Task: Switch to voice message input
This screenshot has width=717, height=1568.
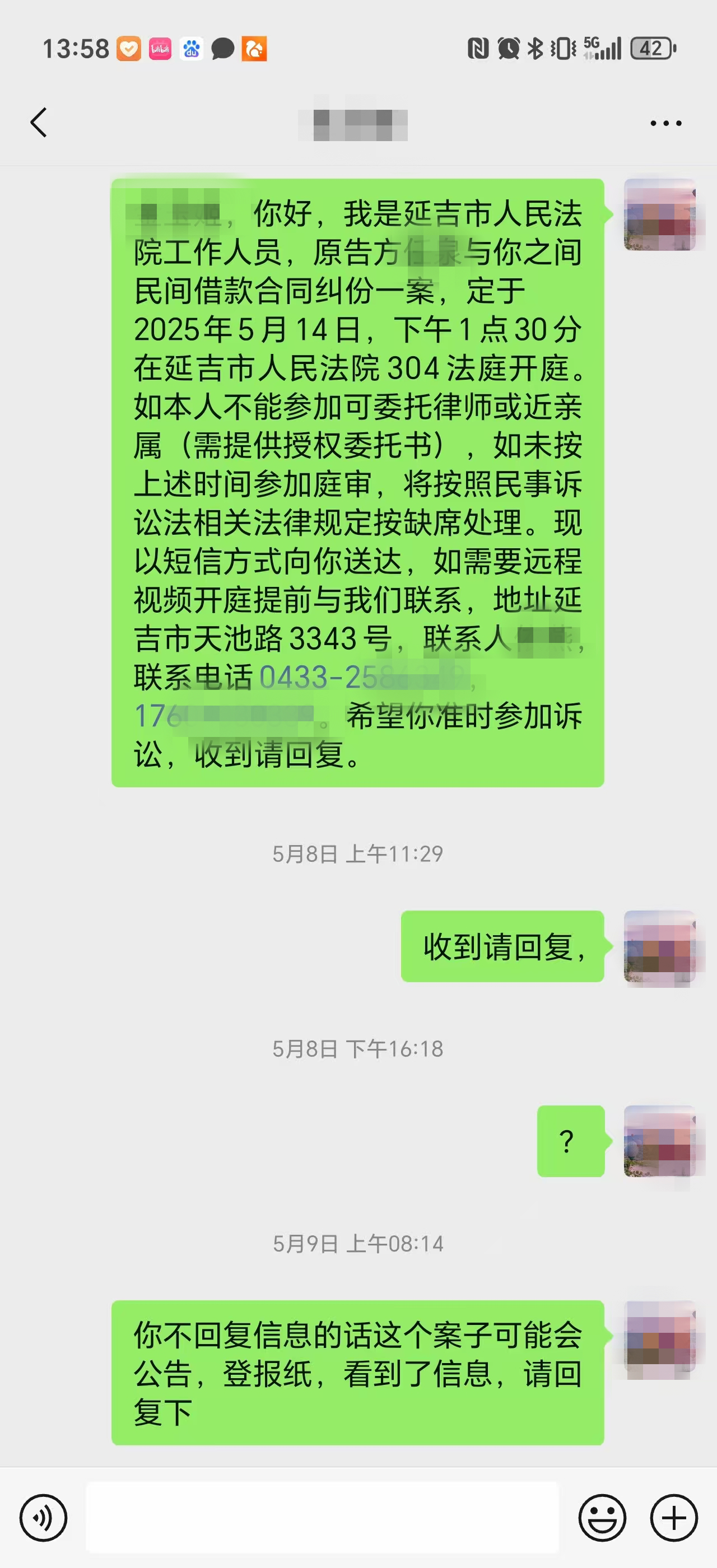Action: click(x=43, y=1518)
